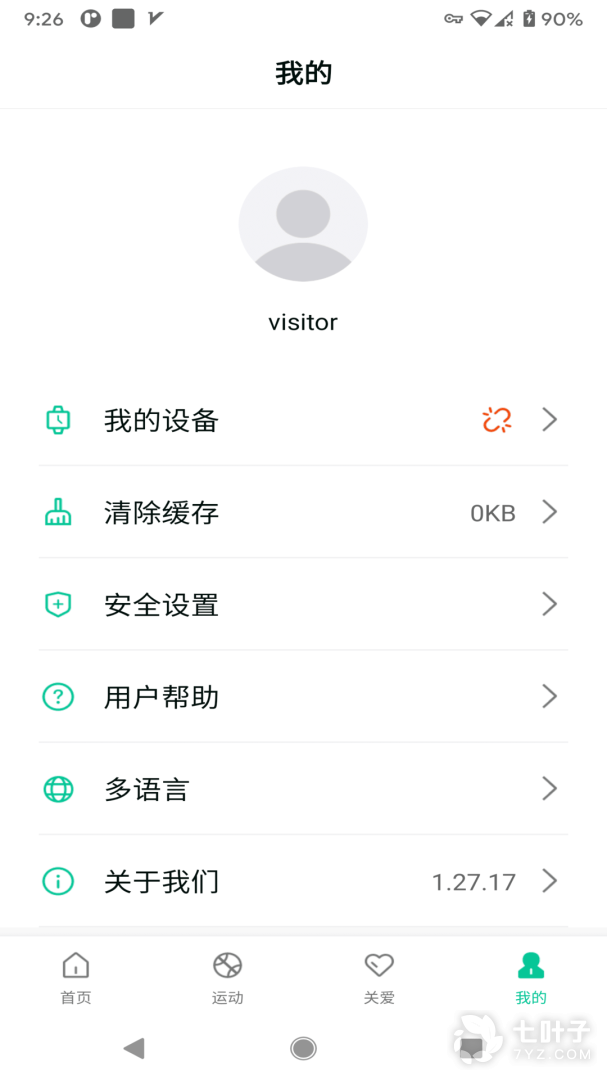This screenshot has height=1080, width=607.
Task: Open 我的设备 device settings
Action: (303, 420)
